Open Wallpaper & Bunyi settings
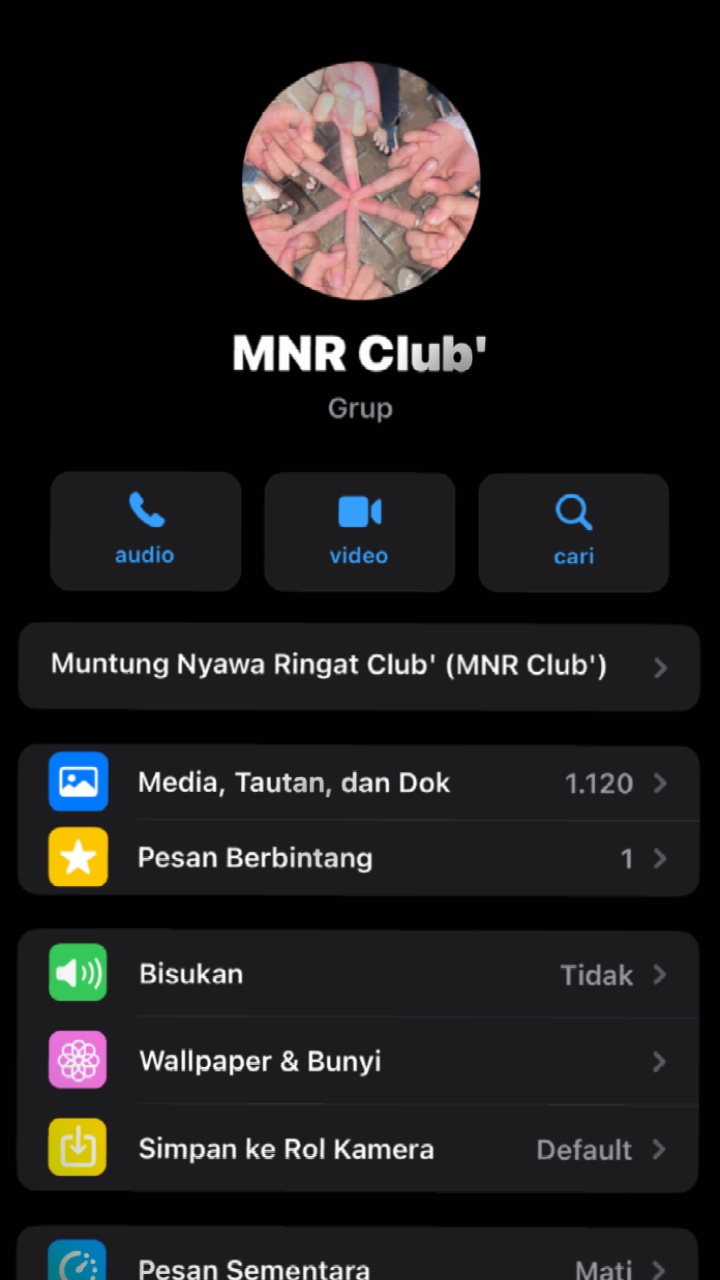 tap(359, 1062)
